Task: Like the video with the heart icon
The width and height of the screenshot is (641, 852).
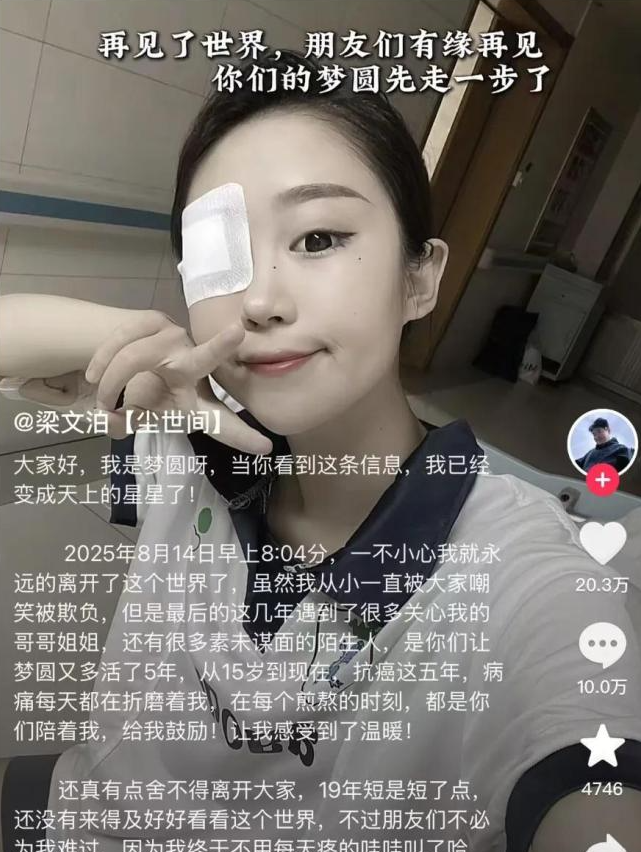Action: (x=602, y=543)
